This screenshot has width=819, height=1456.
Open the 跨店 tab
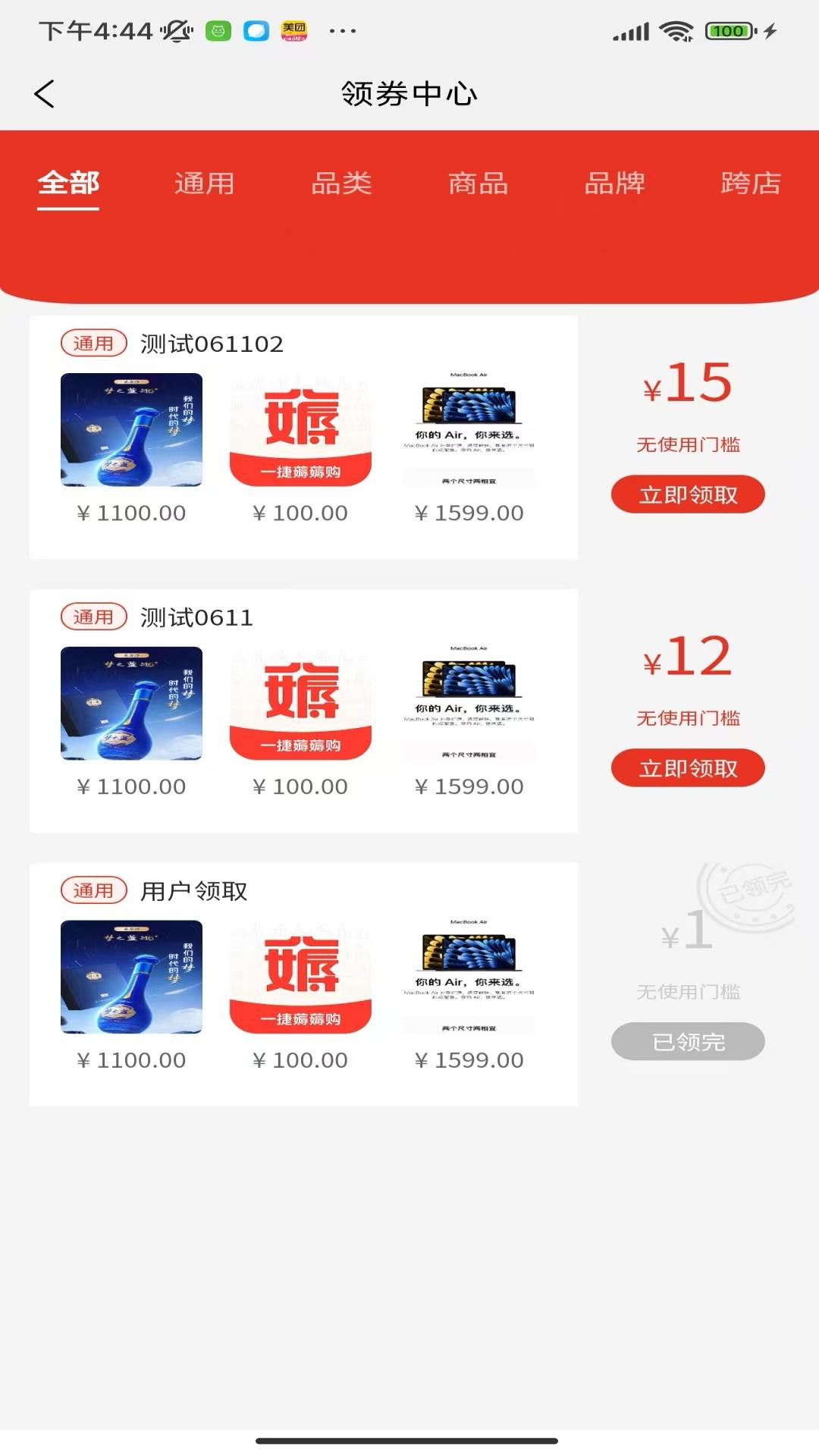pos(752,183)
